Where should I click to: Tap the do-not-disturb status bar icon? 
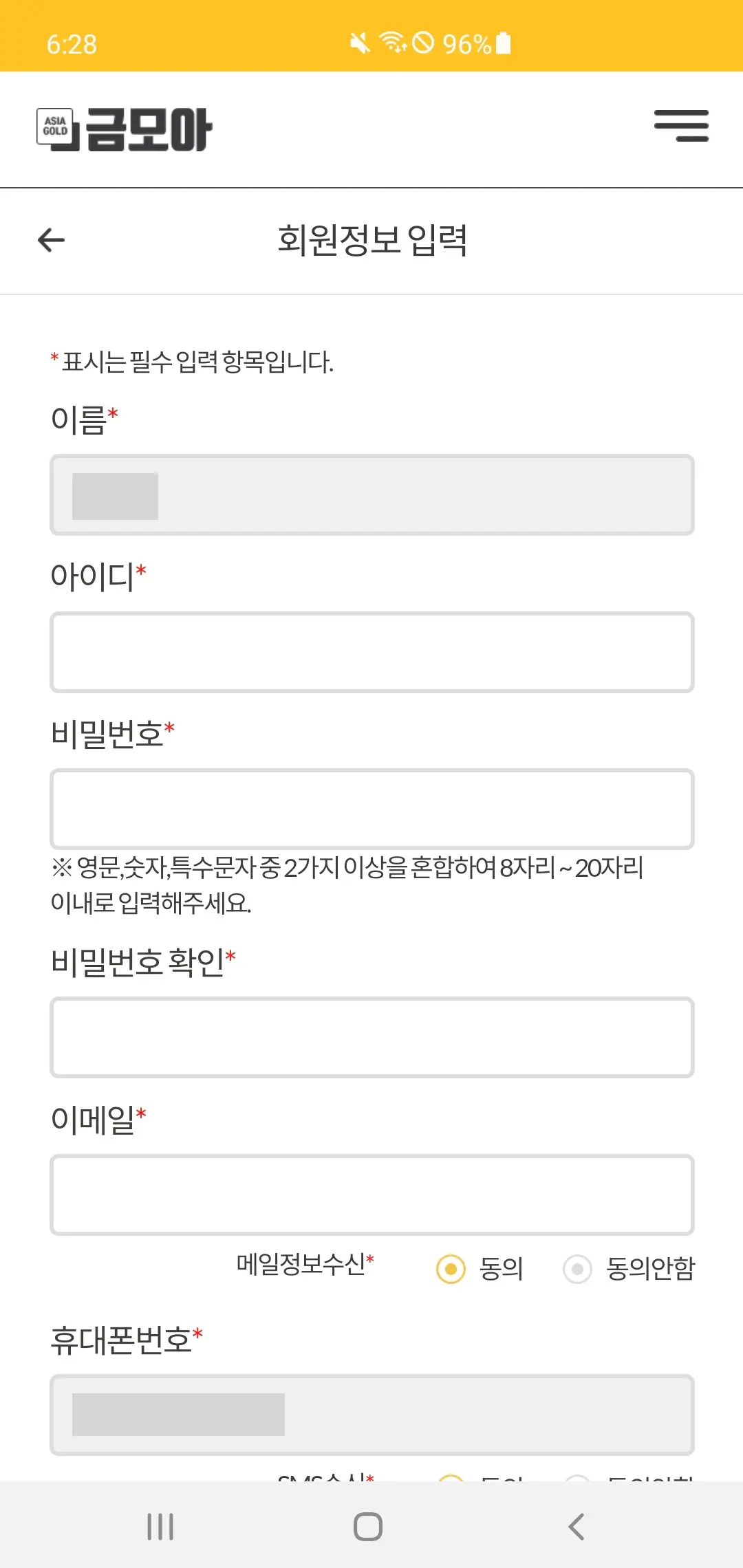coord(424,43)
